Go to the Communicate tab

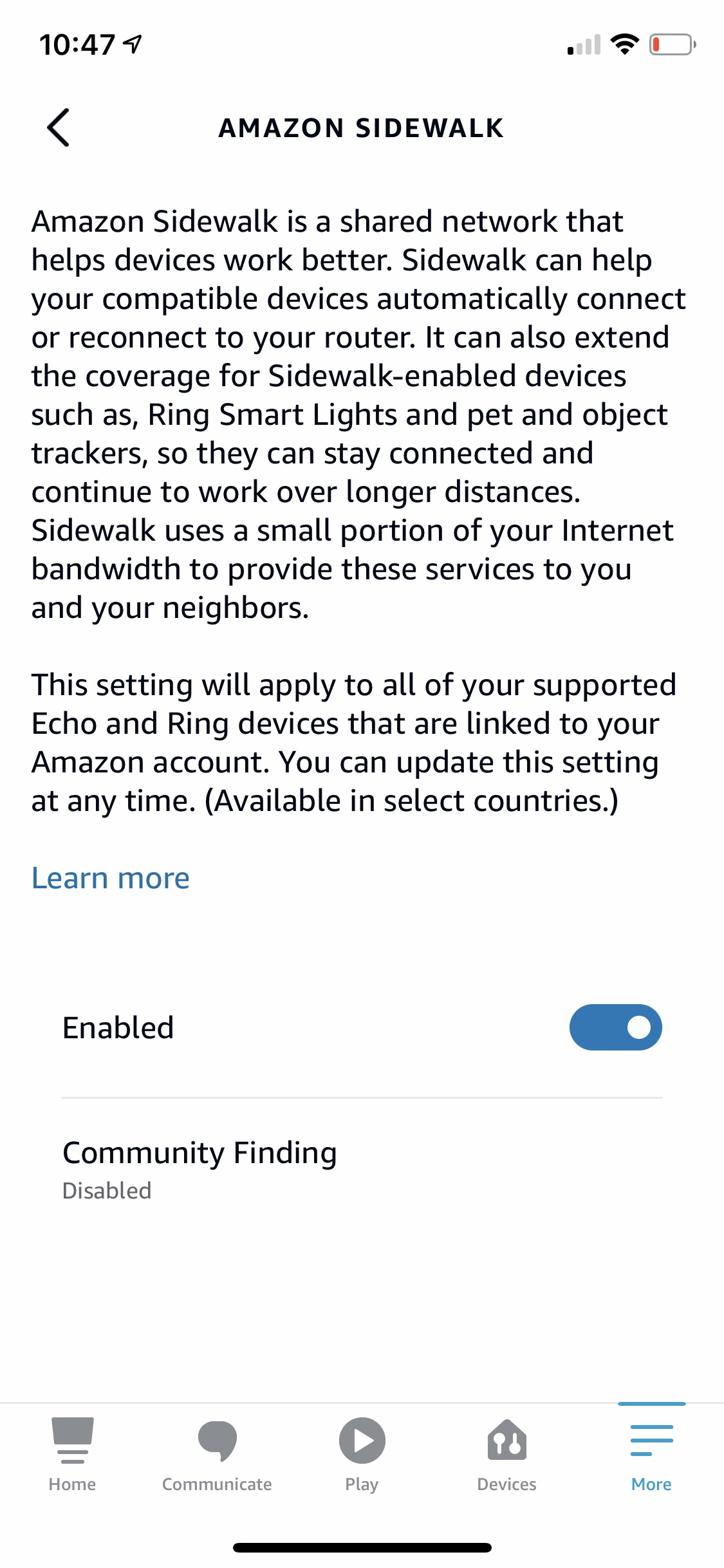point(217,1453)
